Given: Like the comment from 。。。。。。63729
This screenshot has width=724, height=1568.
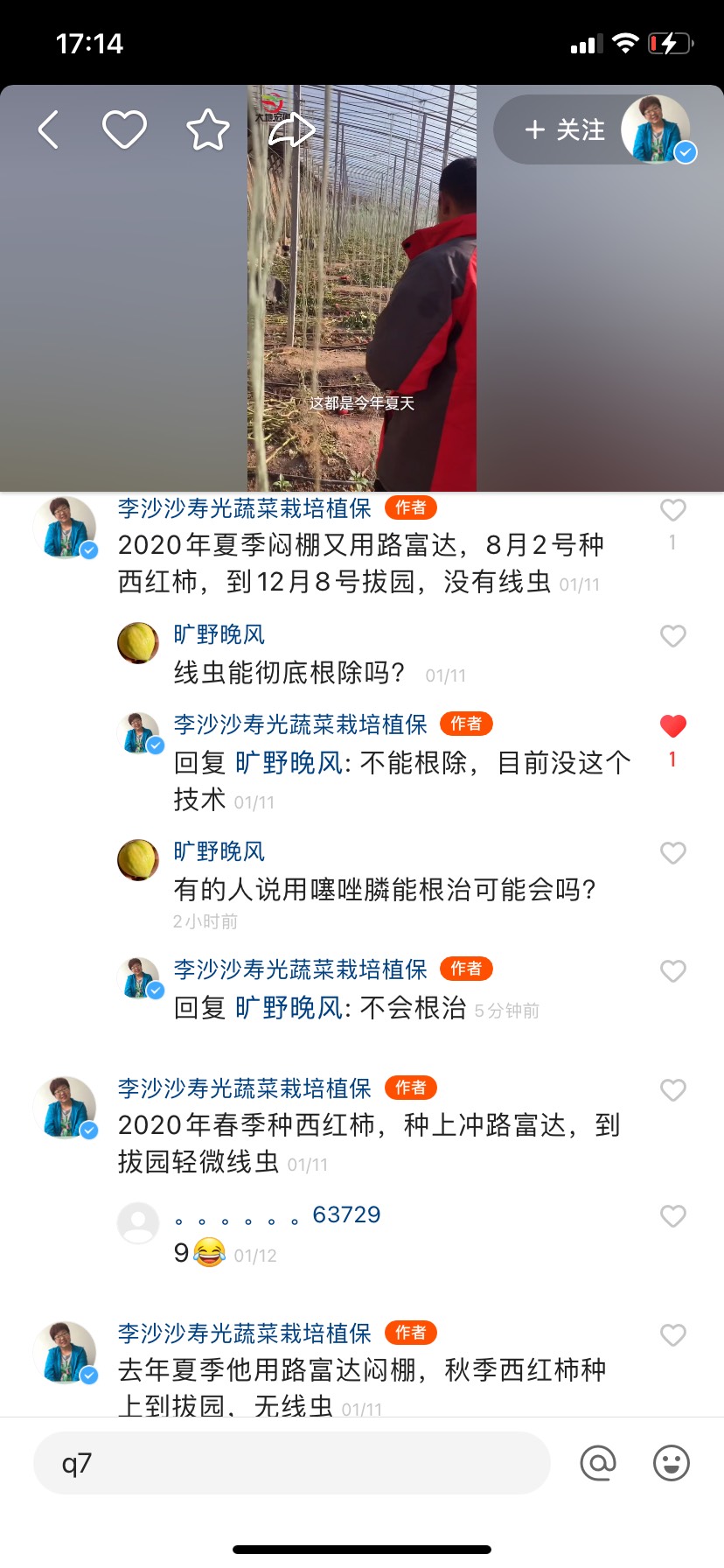Looking at the screenshot, I should pyautogui.click(x=672, y=1216).
